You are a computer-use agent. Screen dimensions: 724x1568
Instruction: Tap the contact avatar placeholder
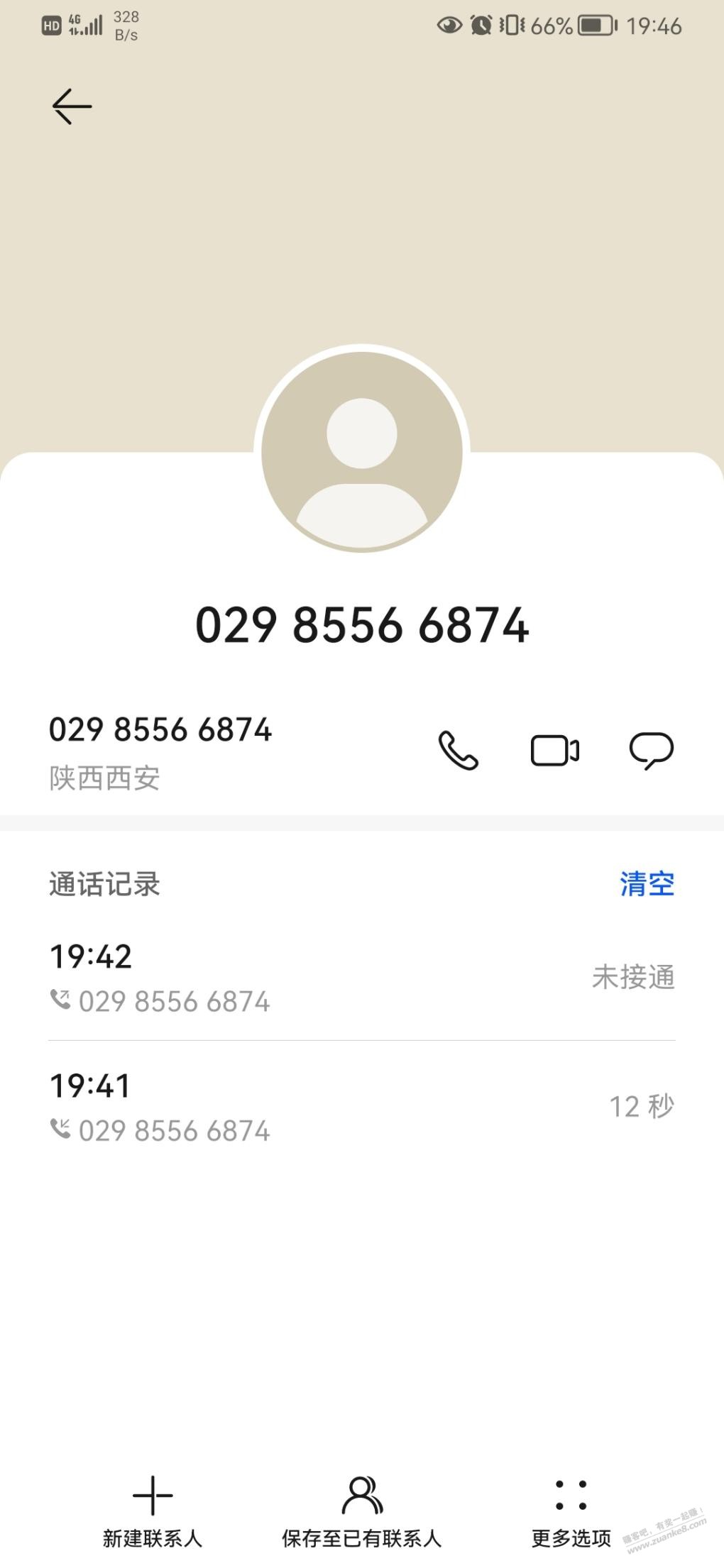click(362, 452)
